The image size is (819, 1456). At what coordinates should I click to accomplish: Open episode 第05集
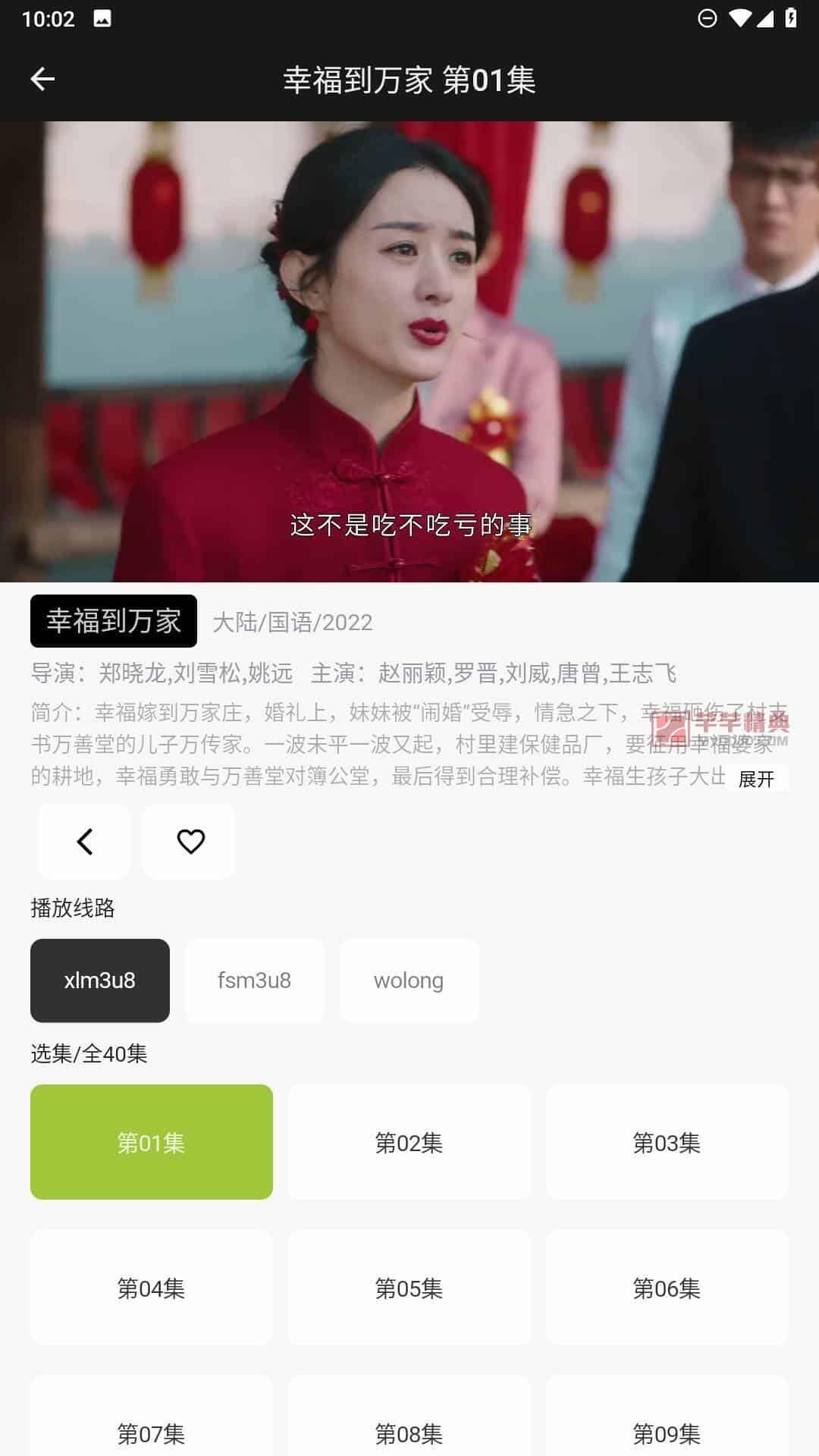click(x=409, y=1288)
